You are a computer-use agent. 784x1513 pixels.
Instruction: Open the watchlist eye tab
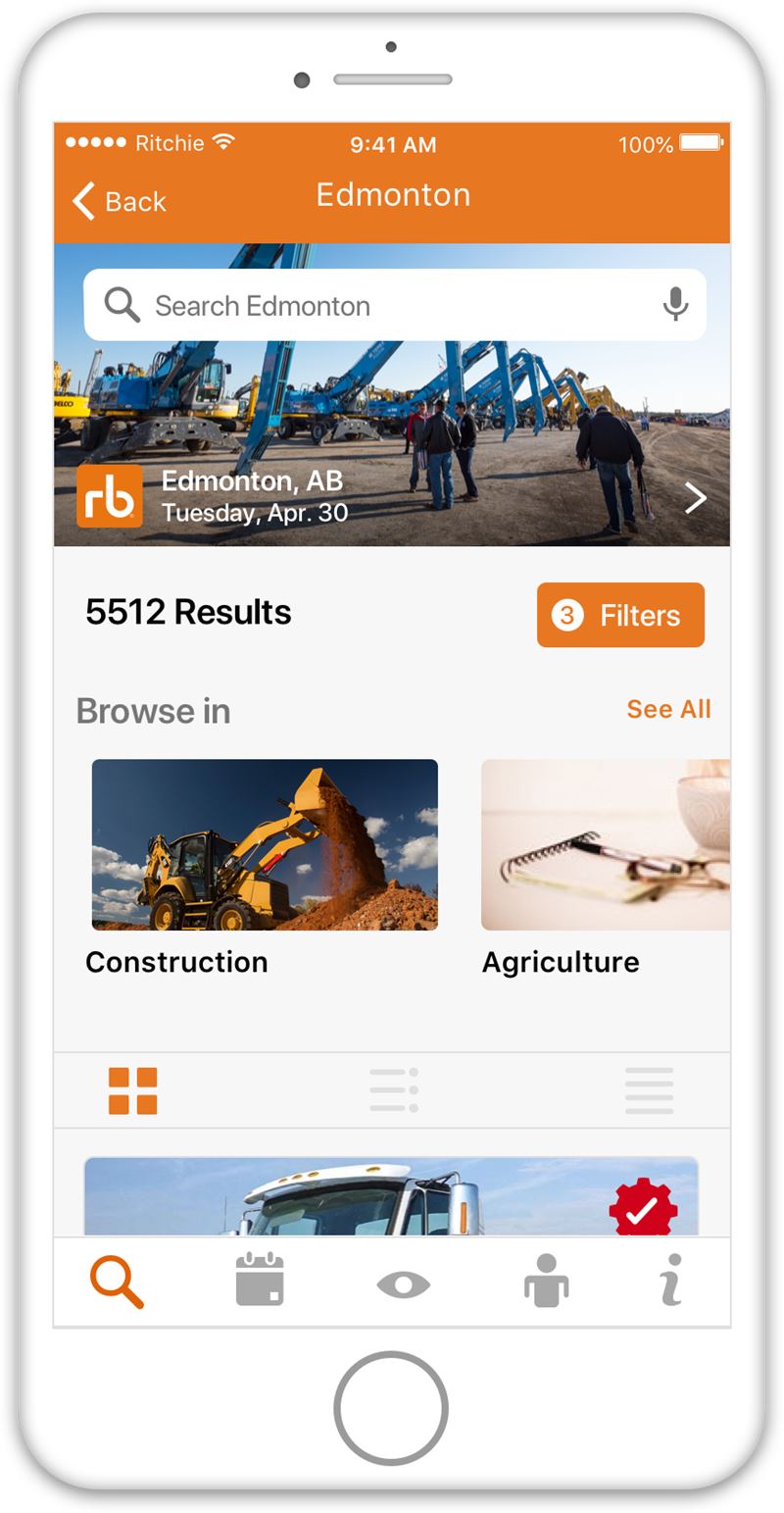pos(404,1284)
